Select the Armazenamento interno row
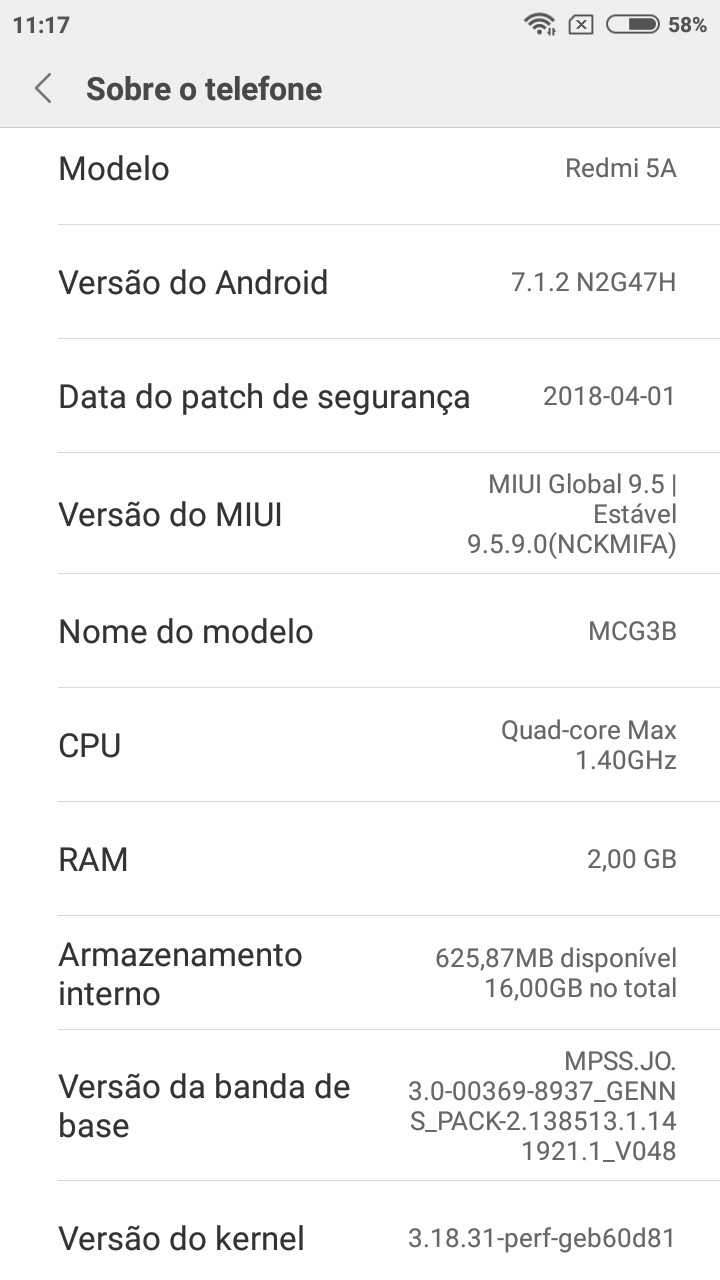 pos(360,973)
